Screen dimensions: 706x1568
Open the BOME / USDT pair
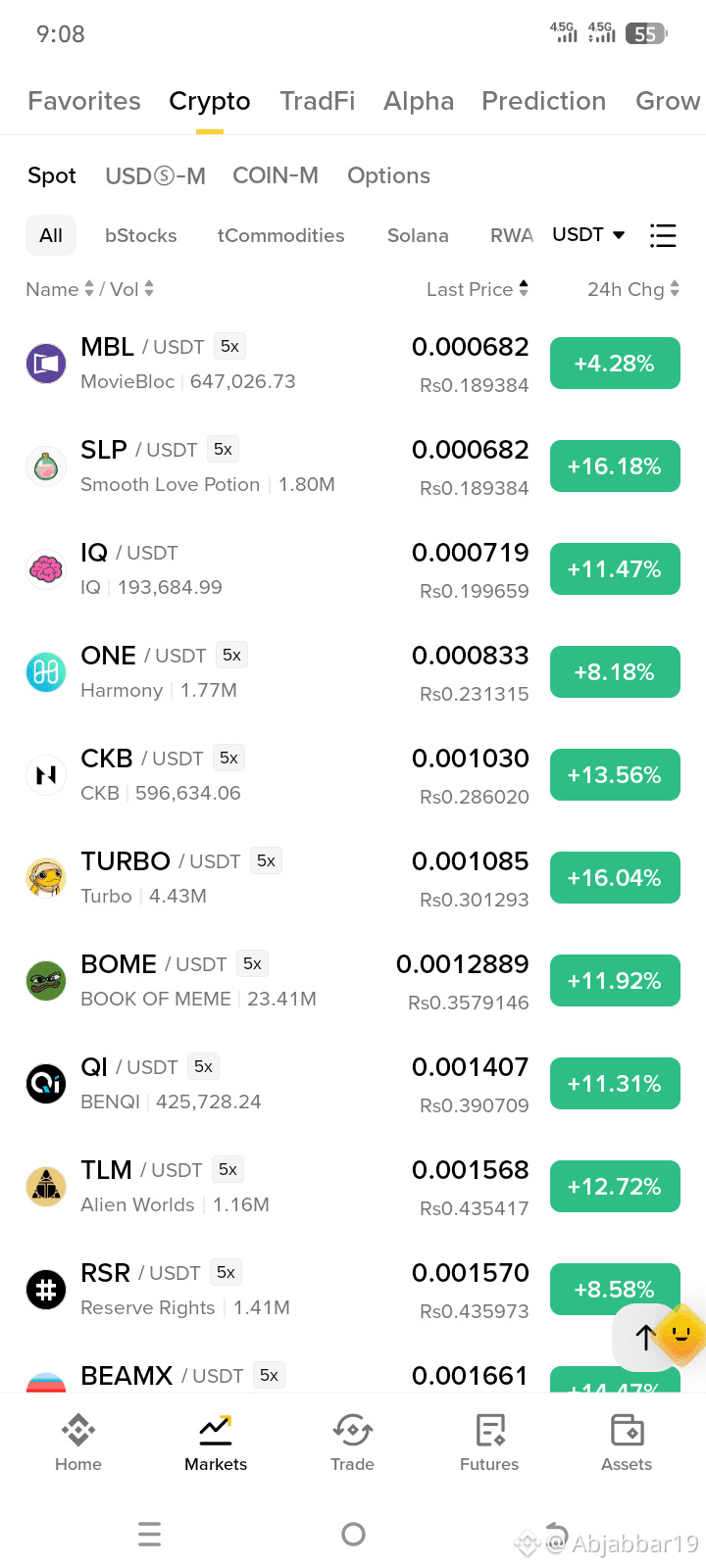(353, 981)
